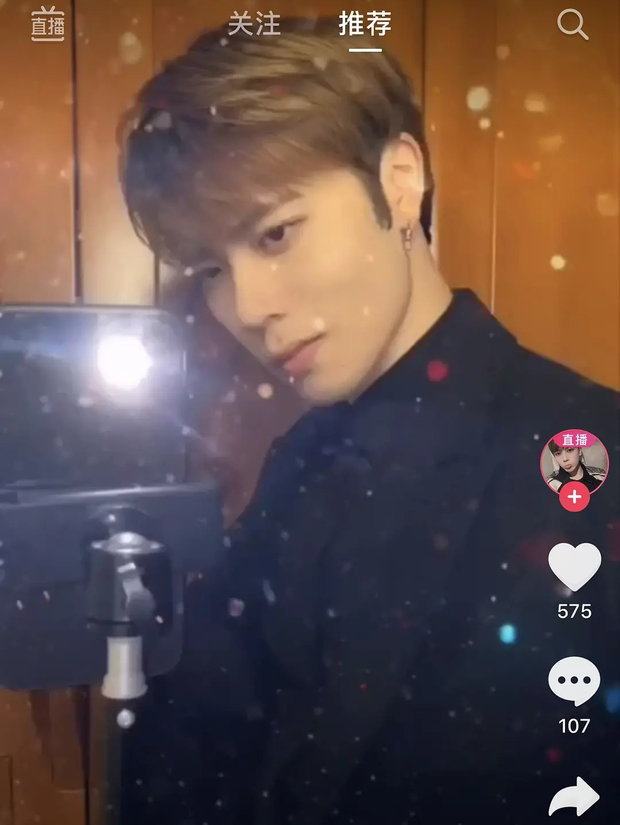
Task: Open search with the magnifier icon
Action: tap(572, 25)
